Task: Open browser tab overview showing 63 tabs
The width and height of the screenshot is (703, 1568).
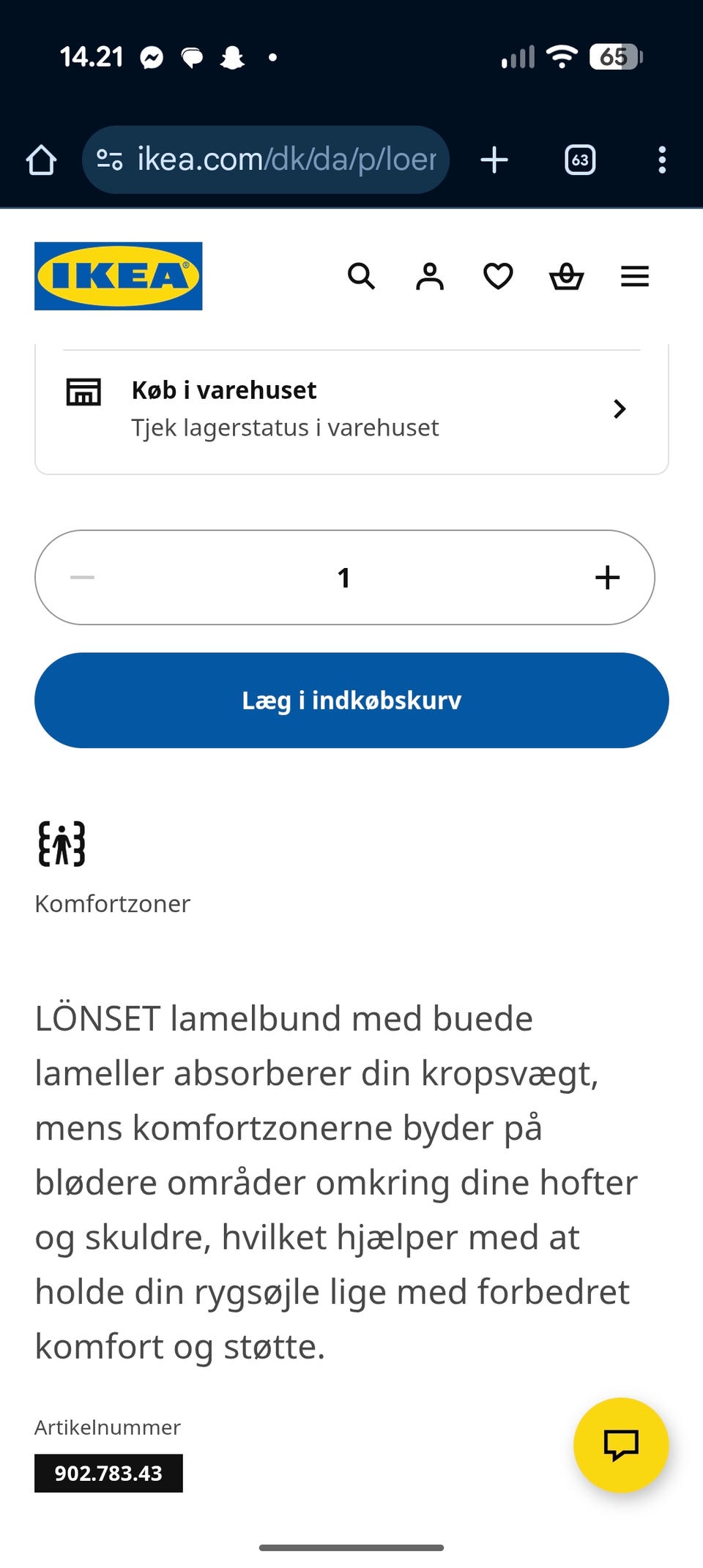Action: 579,160
